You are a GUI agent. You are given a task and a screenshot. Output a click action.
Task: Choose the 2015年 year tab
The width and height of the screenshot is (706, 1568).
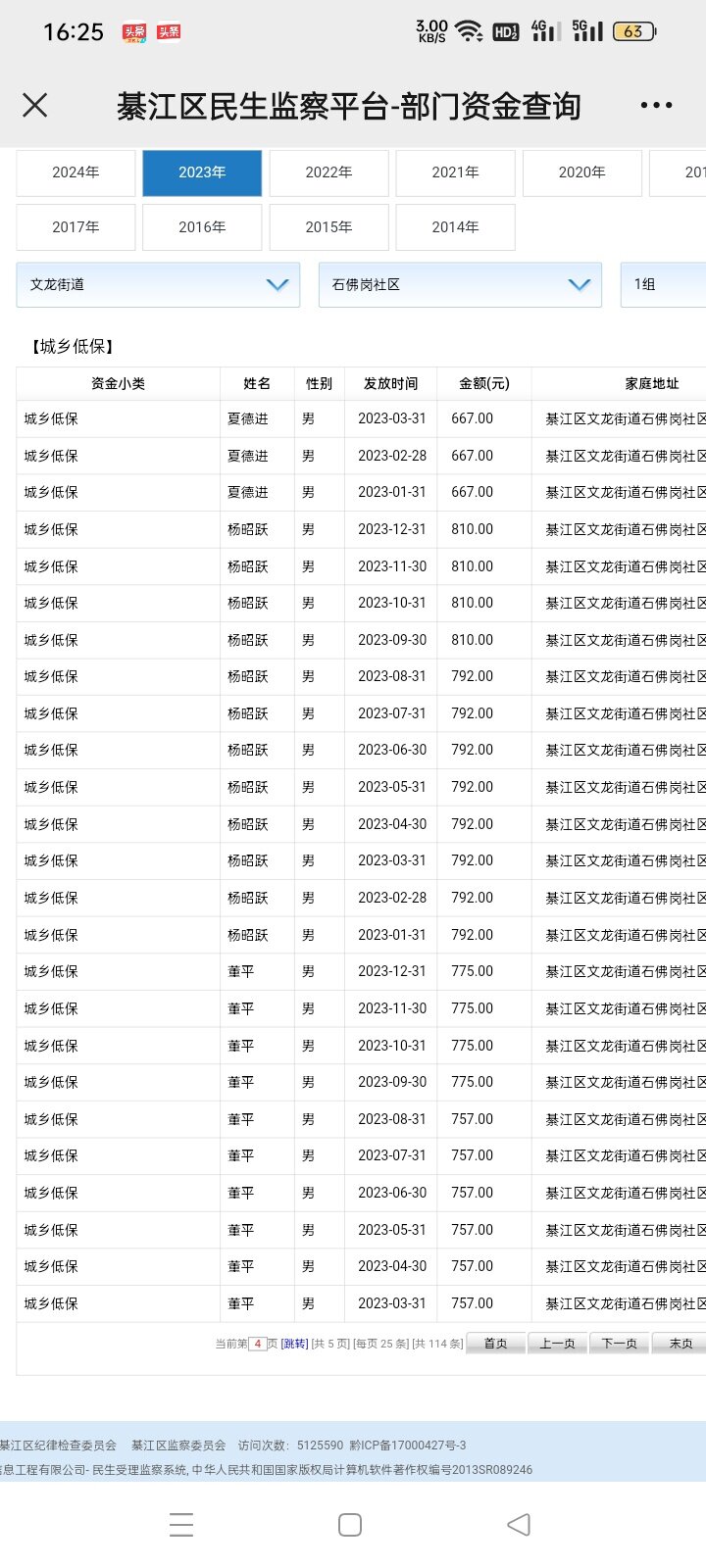328,227
